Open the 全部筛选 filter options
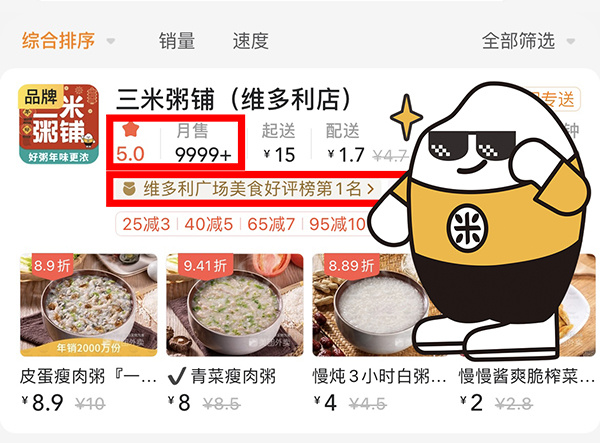This screenshot has width=600, height=443. [527, 41]
